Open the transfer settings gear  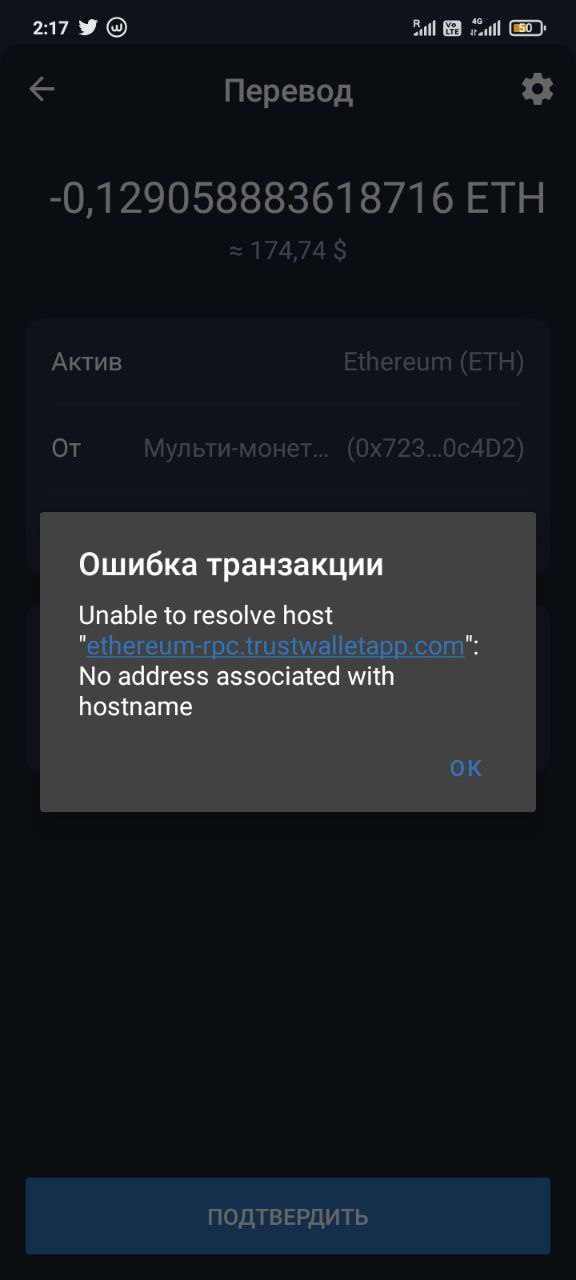[537, 90]
